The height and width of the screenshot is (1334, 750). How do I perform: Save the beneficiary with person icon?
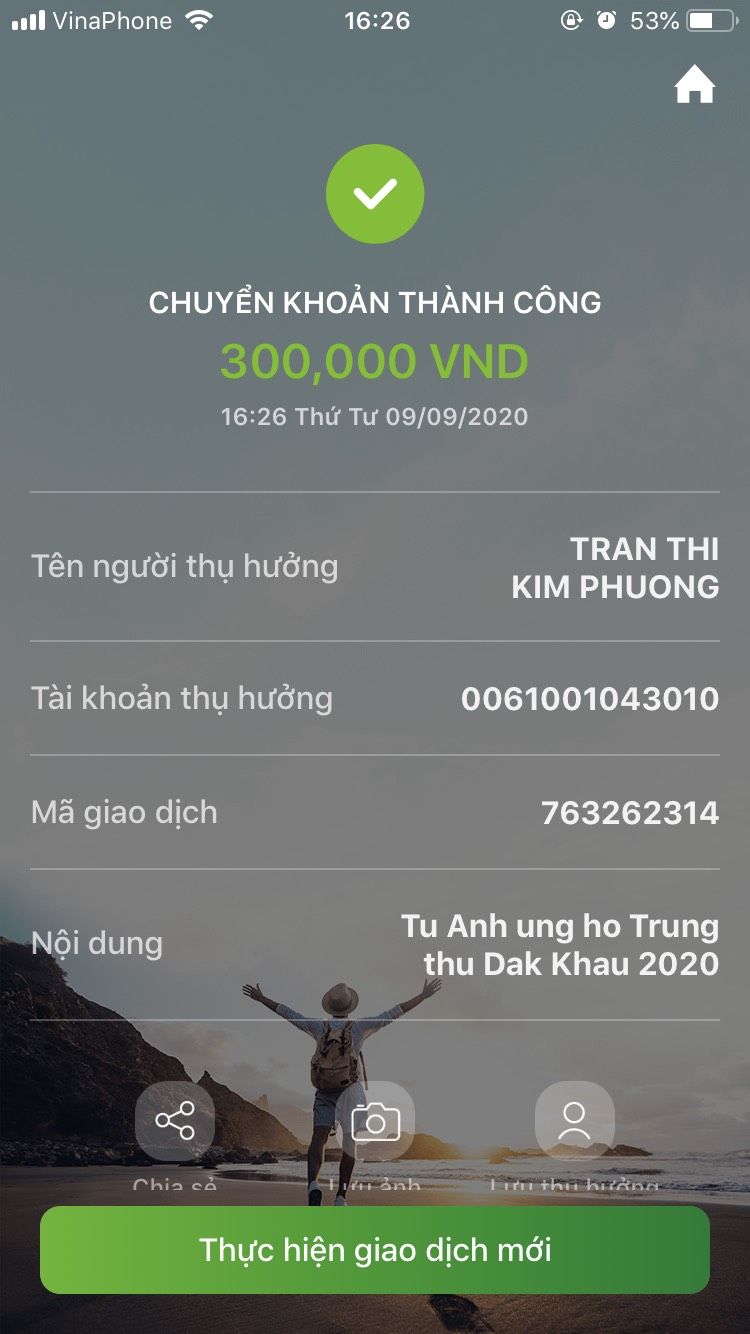click(574, 1121)
